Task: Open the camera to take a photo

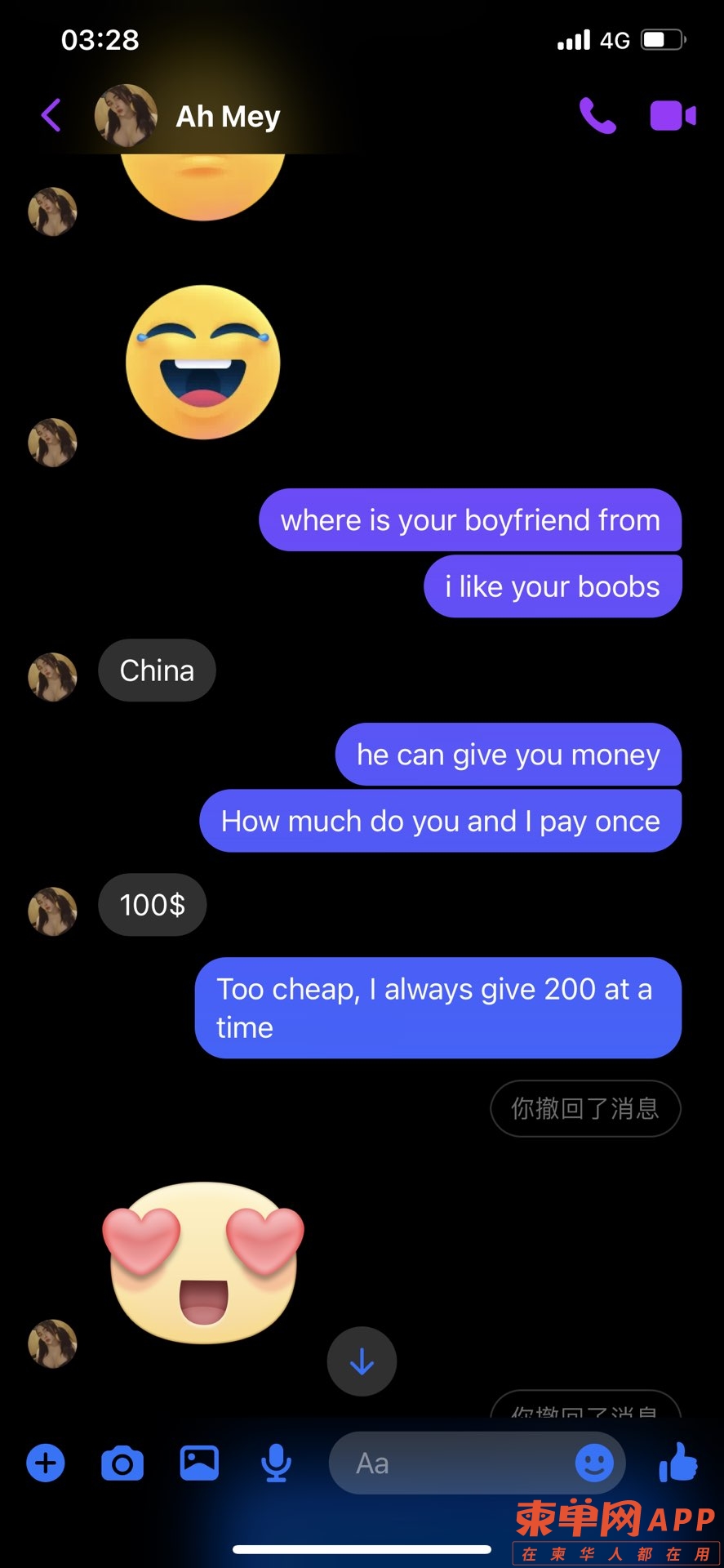Action: (122, 1463)
